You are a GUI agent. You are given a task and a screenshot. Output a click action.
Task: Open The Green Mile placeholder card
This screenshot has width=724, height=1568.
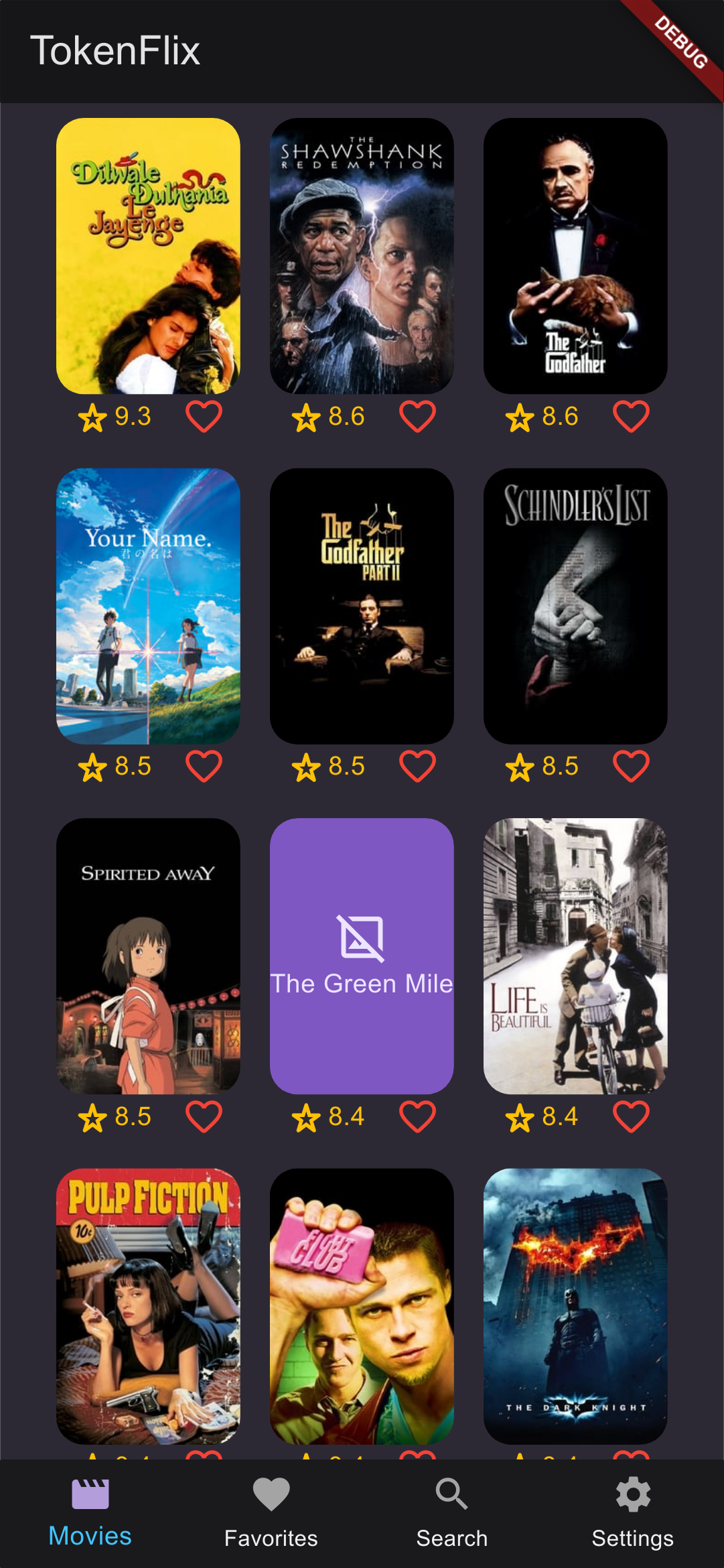click(362, 956)
